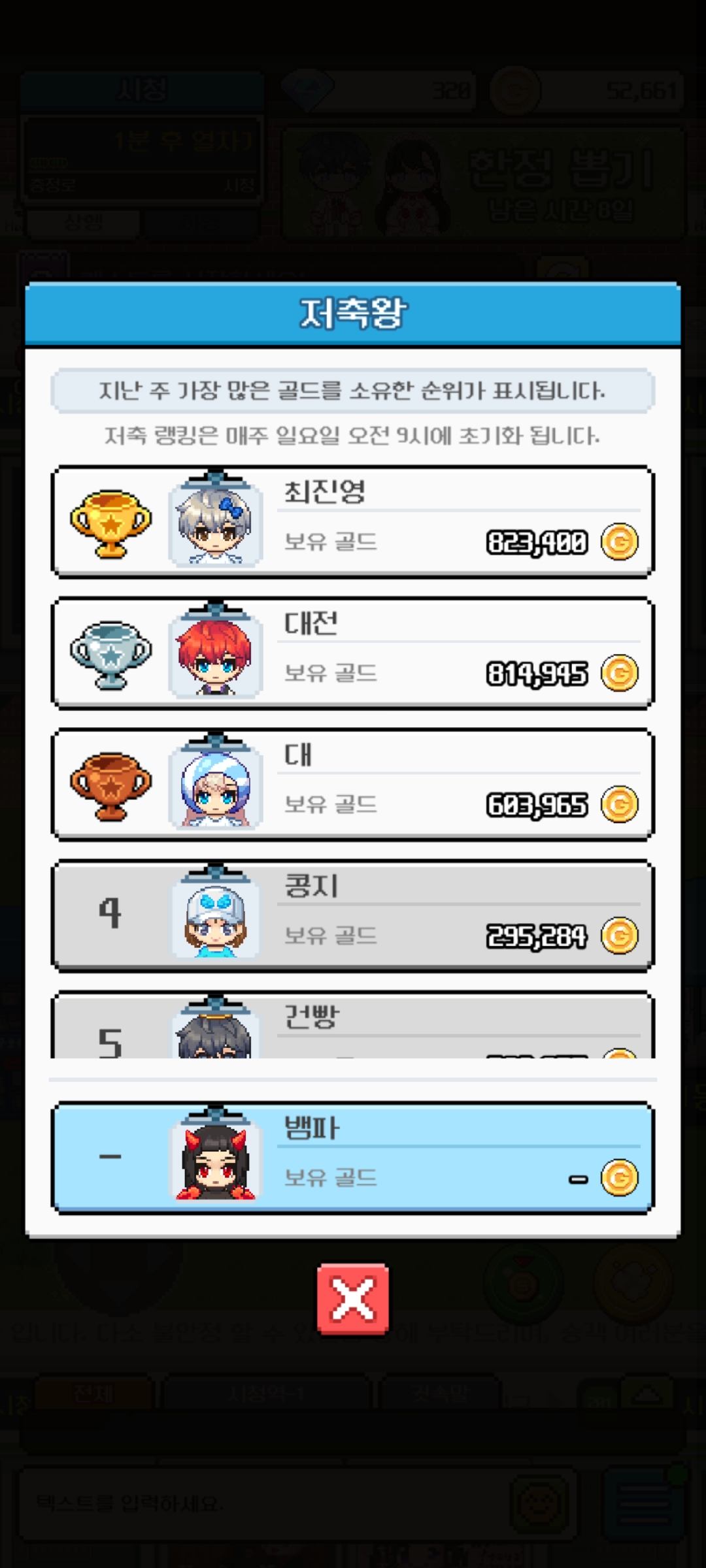Viewport: 706px width, 1568px height.
Task: View fourth-place player 콩지's entry
Action: pyautogui.click(x=353, y=915)
